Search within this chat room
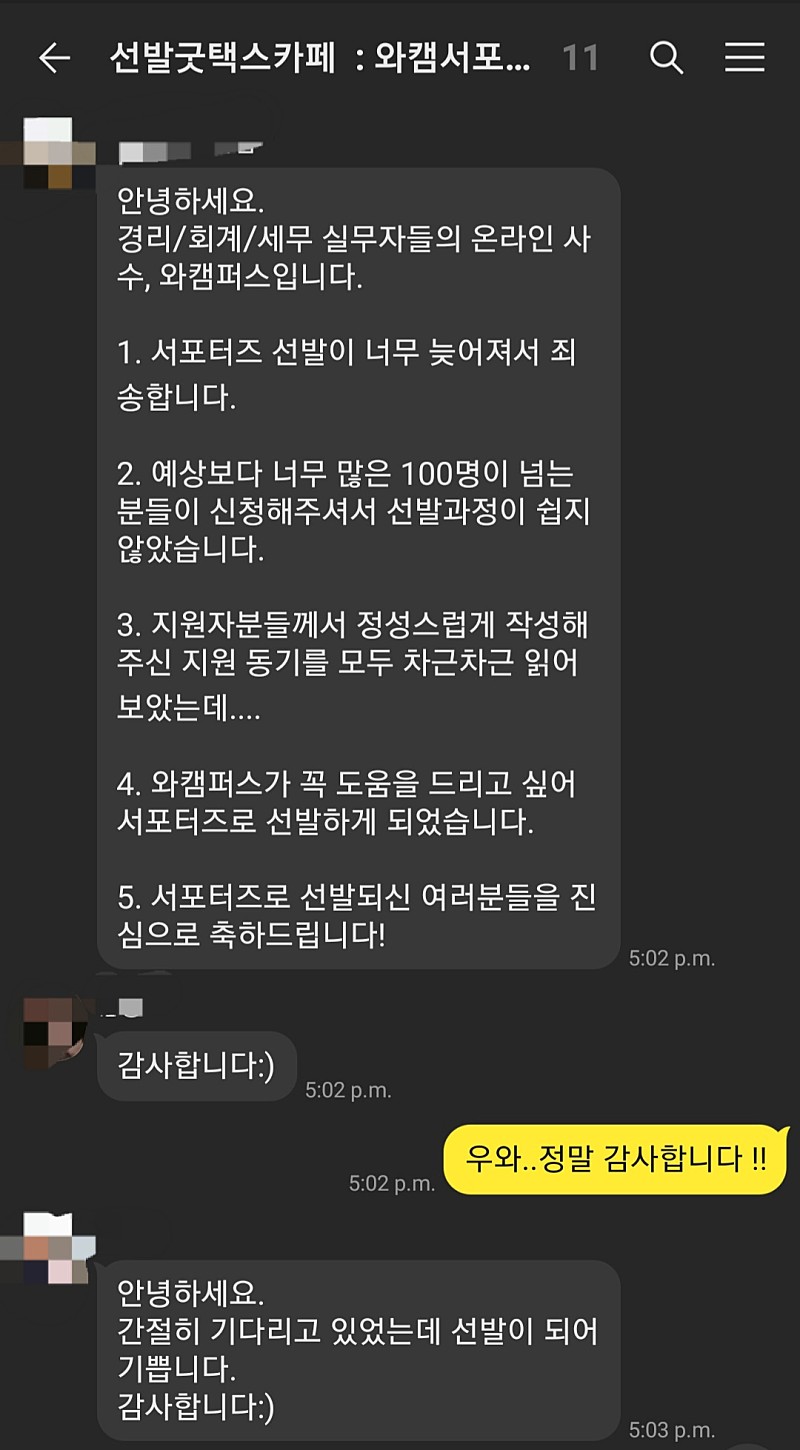800x1450 pixels. [x=666, y=58]
